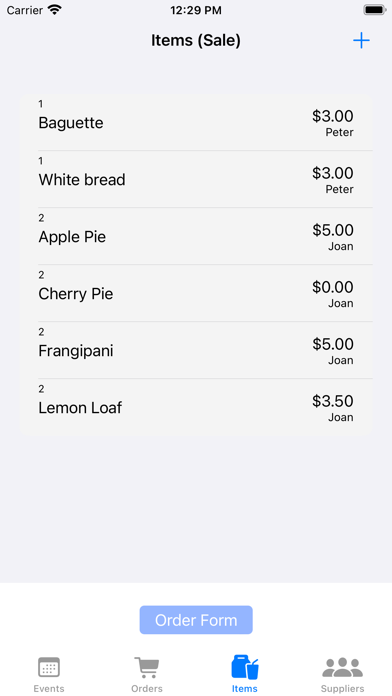
Task: Switch to the Events tab
Action: coord(49,675)
